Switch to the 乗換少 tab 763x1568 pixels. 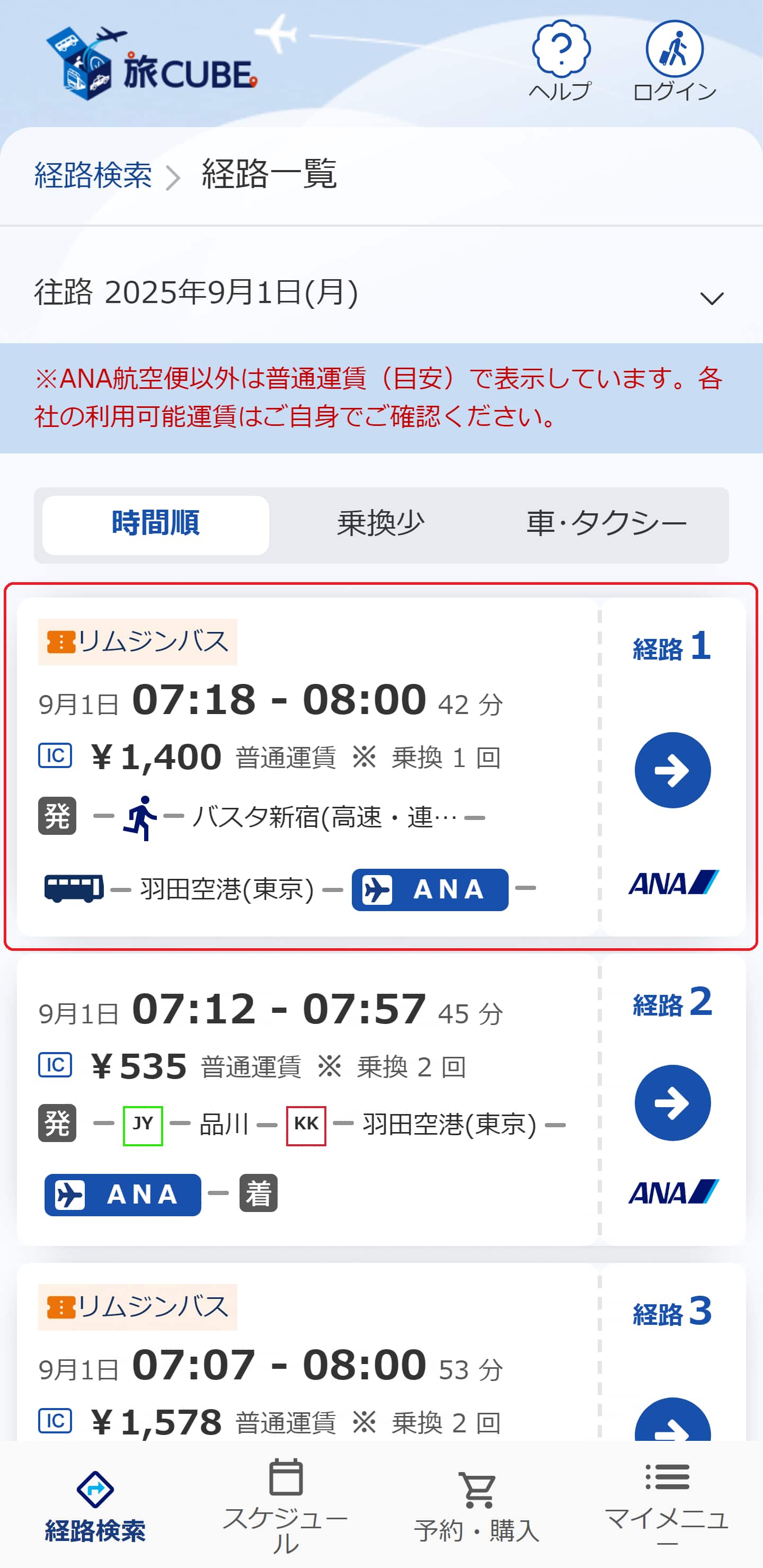click(380, 524)
